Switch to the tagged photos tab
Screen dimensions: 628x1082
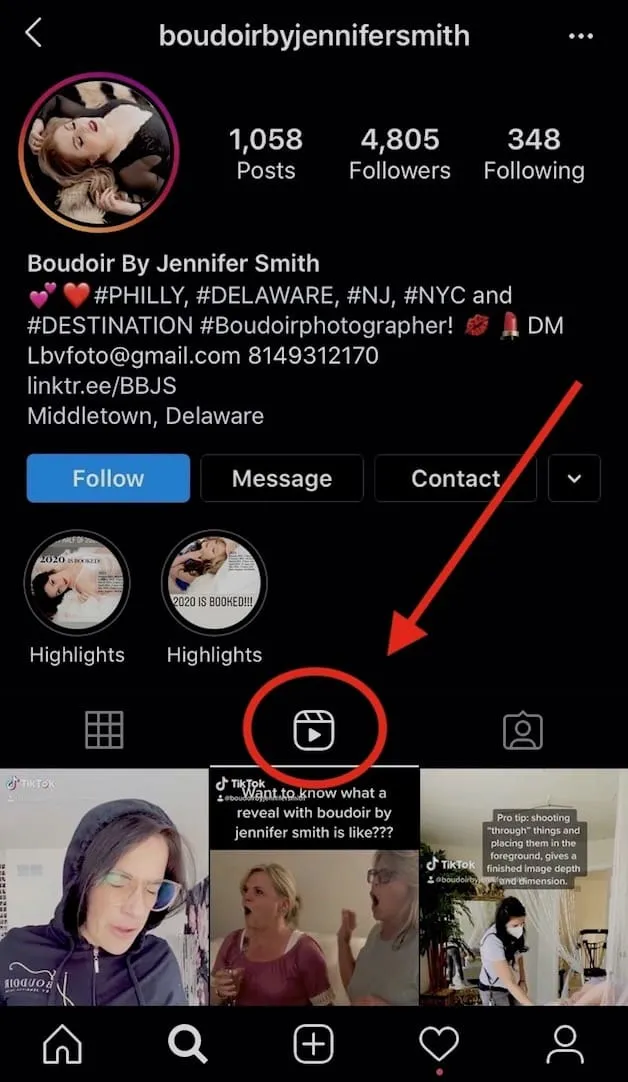point(522,731)
